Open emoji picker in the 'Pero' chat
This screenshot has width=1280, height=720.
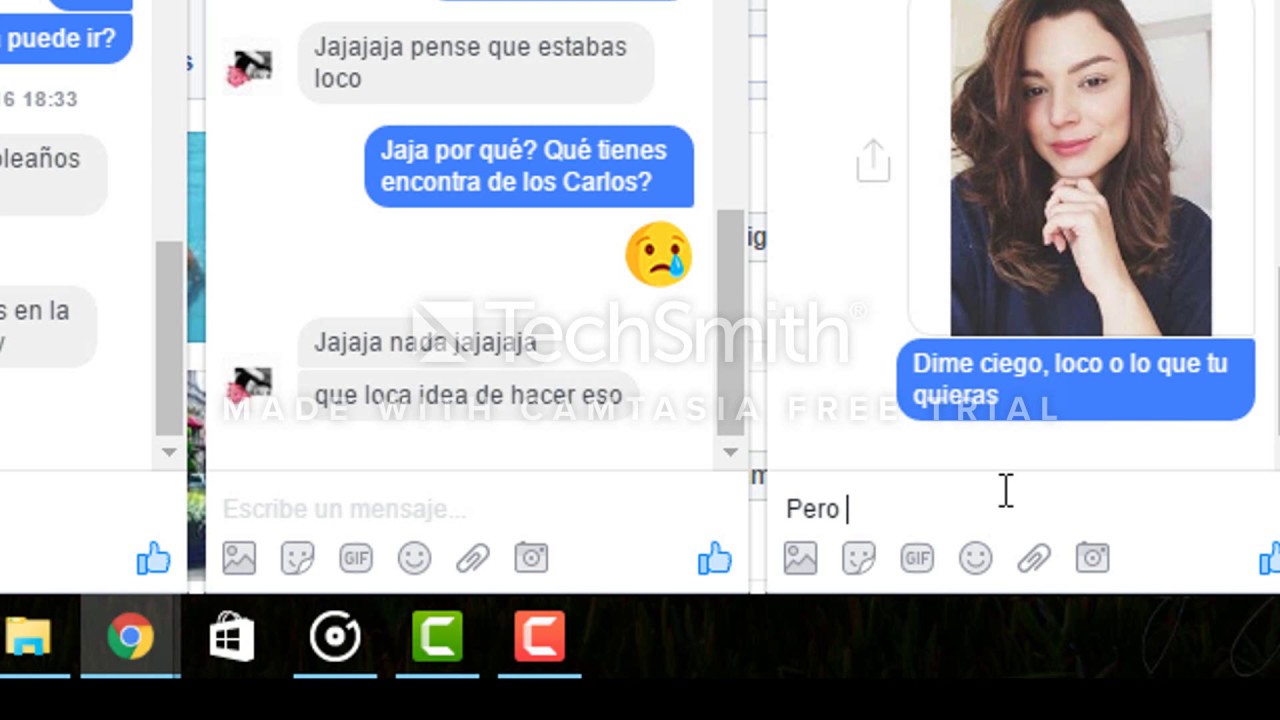pyautogui.click(x=975, y=558)
